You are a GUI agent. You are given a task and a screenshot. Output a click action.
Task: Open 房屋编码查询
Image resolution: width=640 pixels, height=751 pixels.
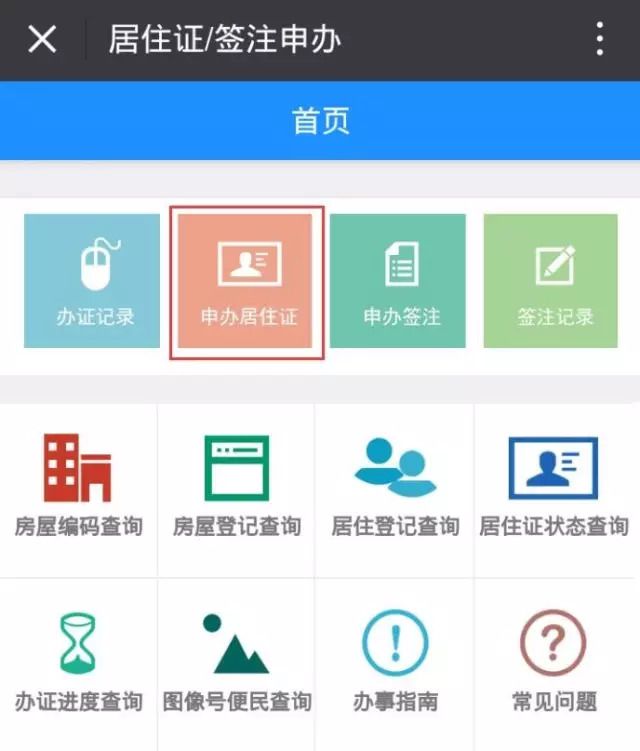(78, 488)
